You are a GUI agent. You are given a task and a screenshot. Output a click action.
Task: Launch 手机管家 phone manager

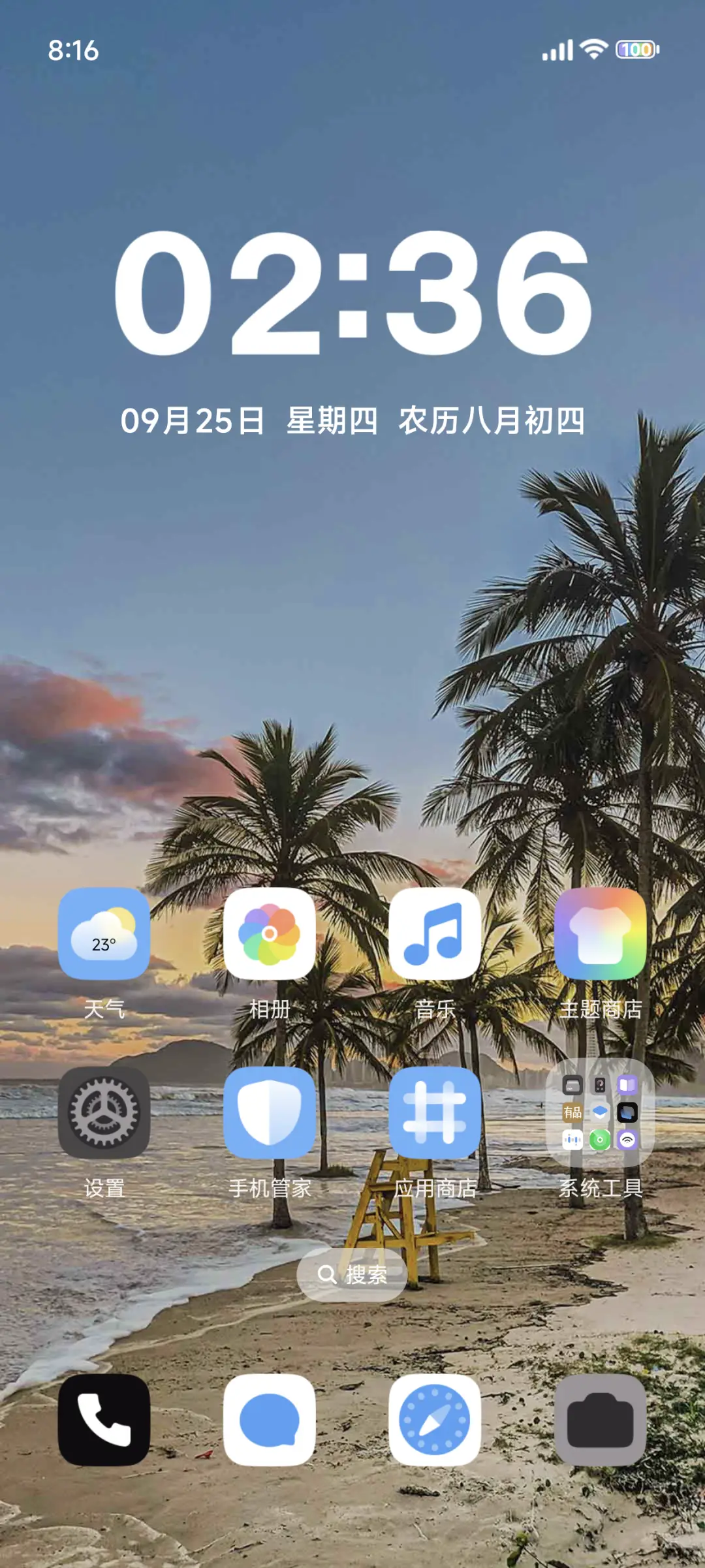270,1114
